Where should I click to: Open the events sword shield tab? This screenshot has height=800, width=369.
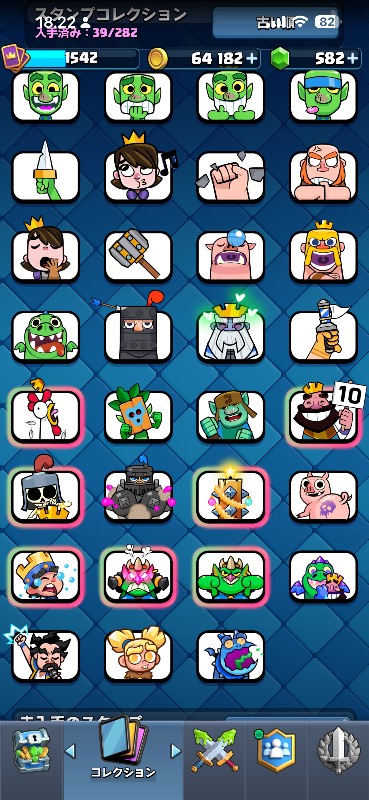pos(337,751)
